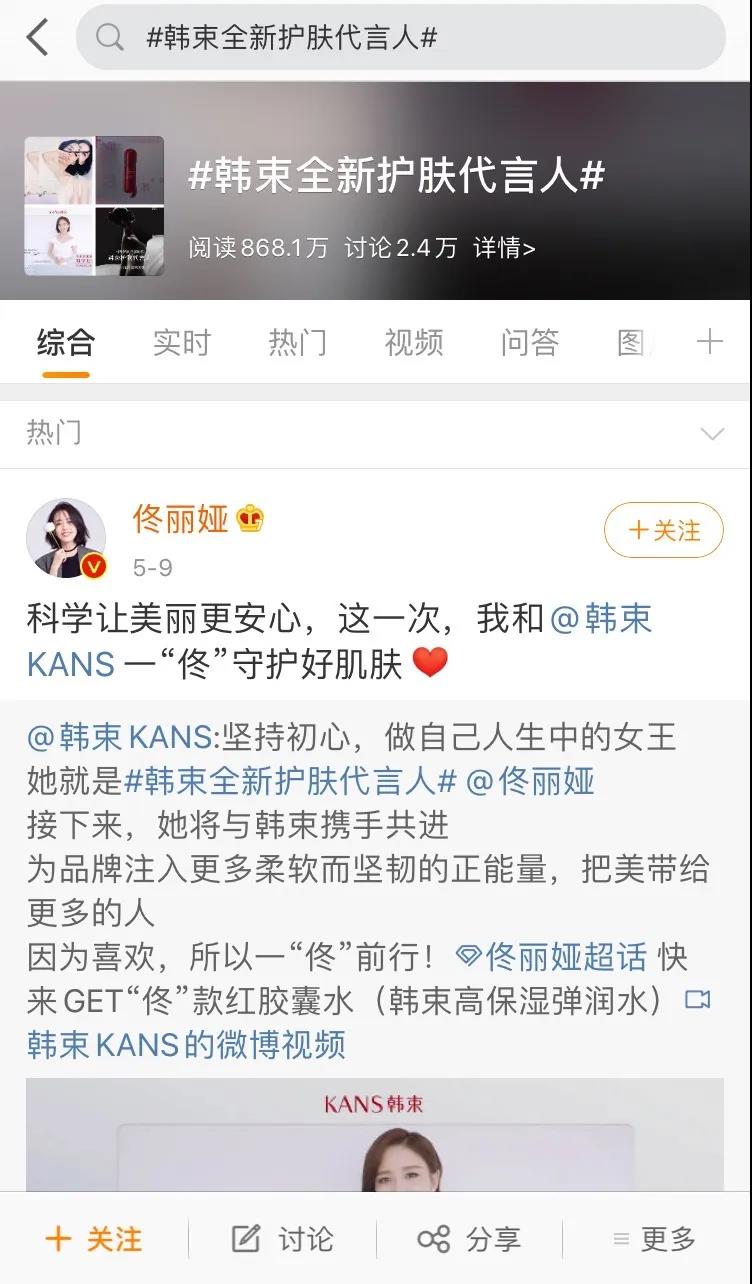Switch to the 视频 tab
Image resolution: width=752 pixels, height=1284 pixels.
tap(411, 342)
